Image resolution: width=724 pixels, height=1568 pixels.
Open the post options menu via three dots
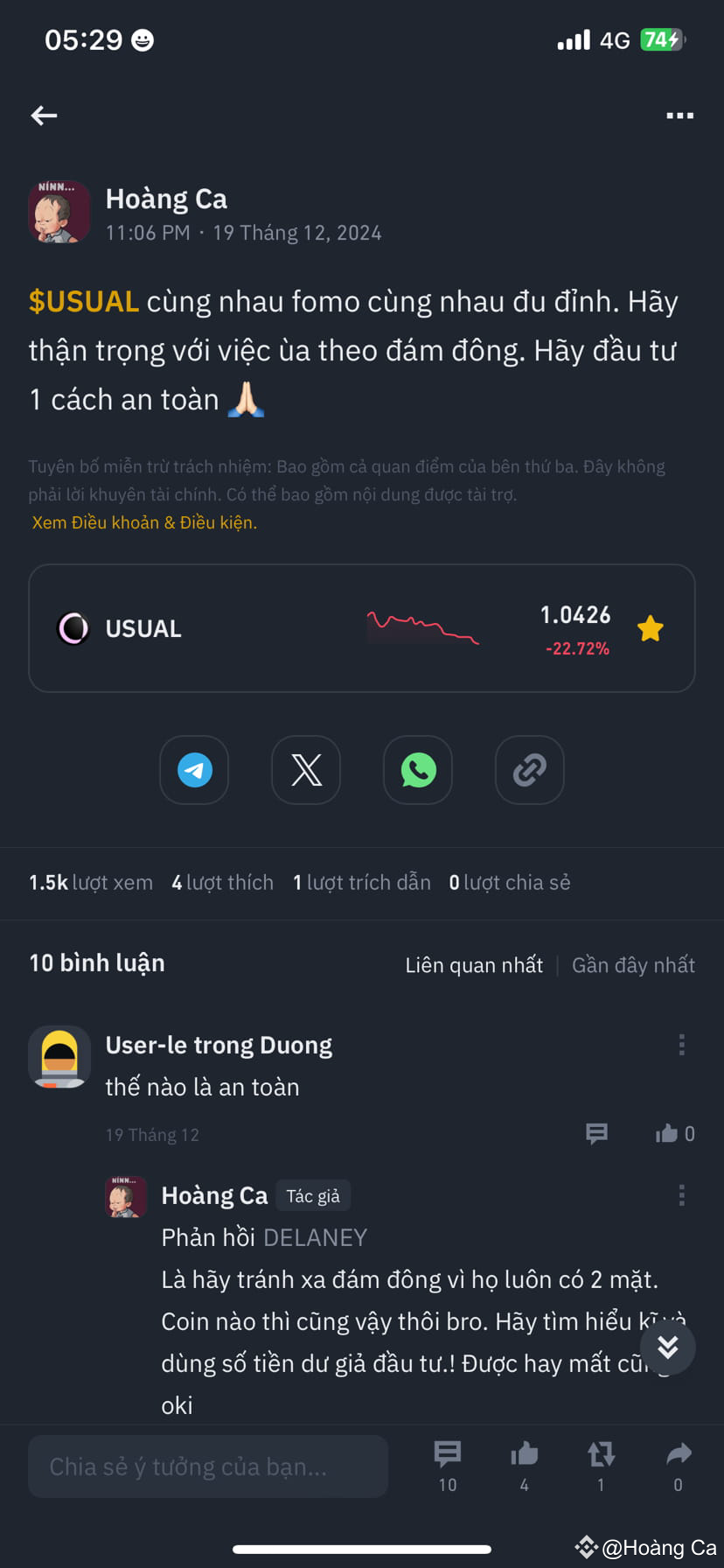tap(679, 115)
